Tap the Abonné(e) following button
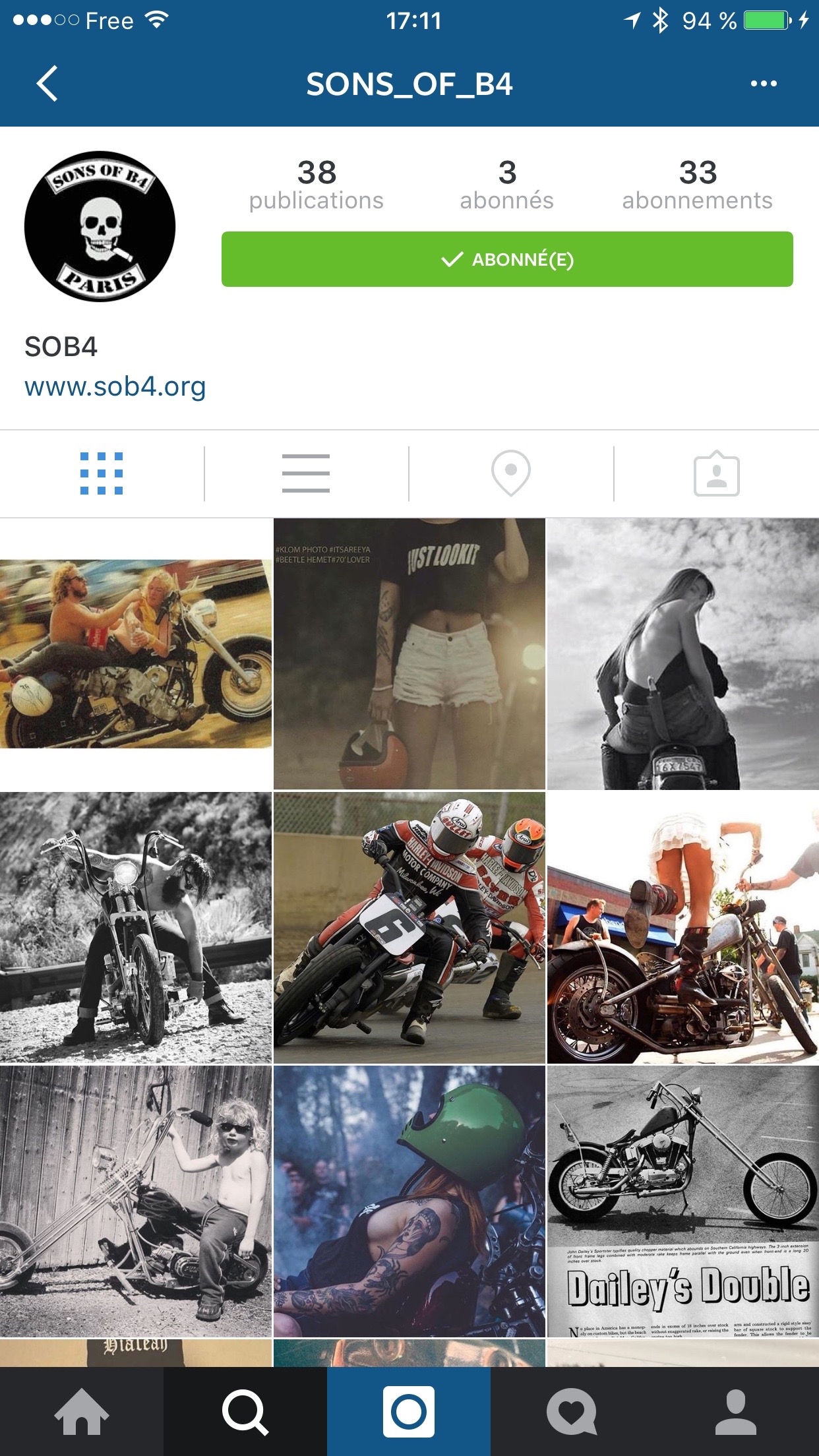The height and width of the screenshot is (1456, 819). click(506, 259)
